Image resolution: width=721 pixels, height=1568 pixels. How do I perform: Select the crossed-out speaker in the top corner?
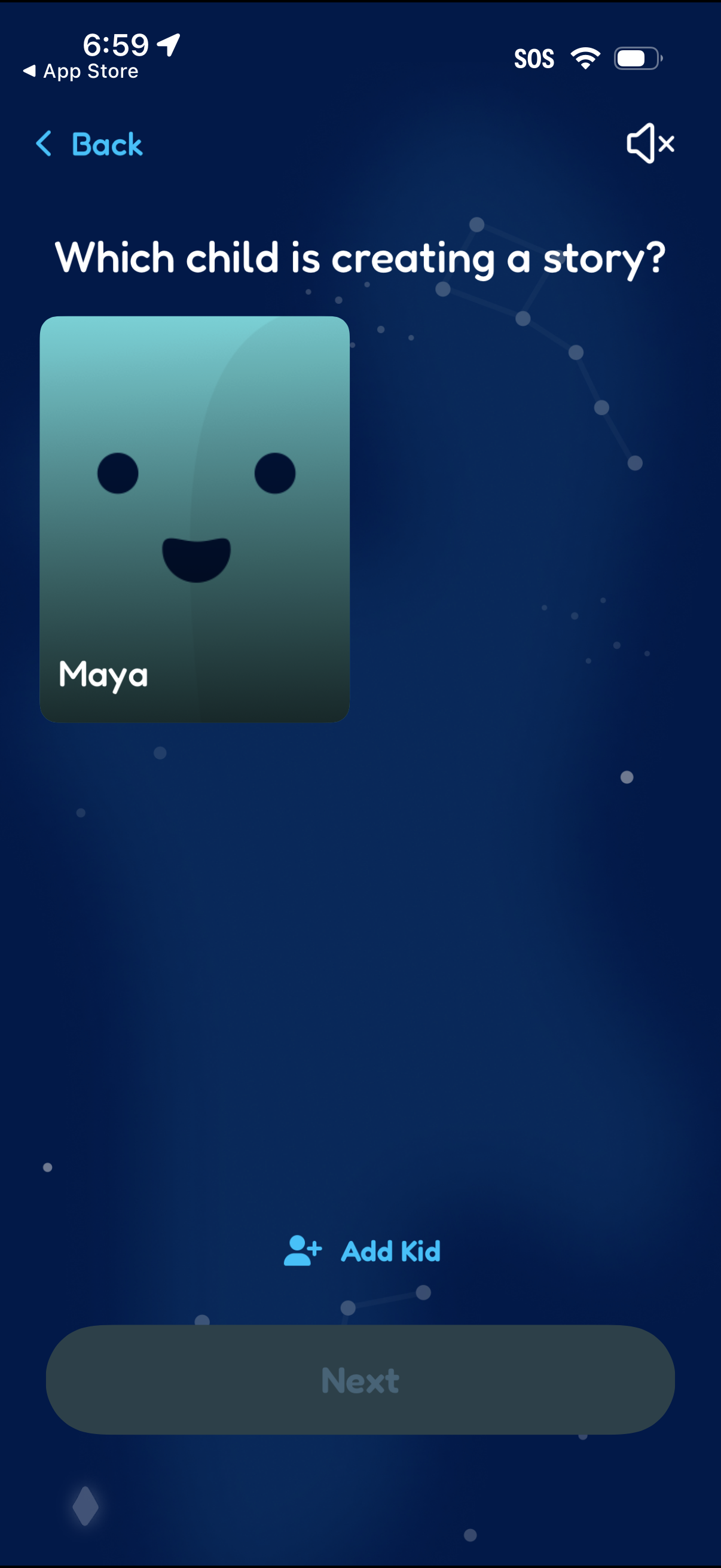click(x=650, y=144)
